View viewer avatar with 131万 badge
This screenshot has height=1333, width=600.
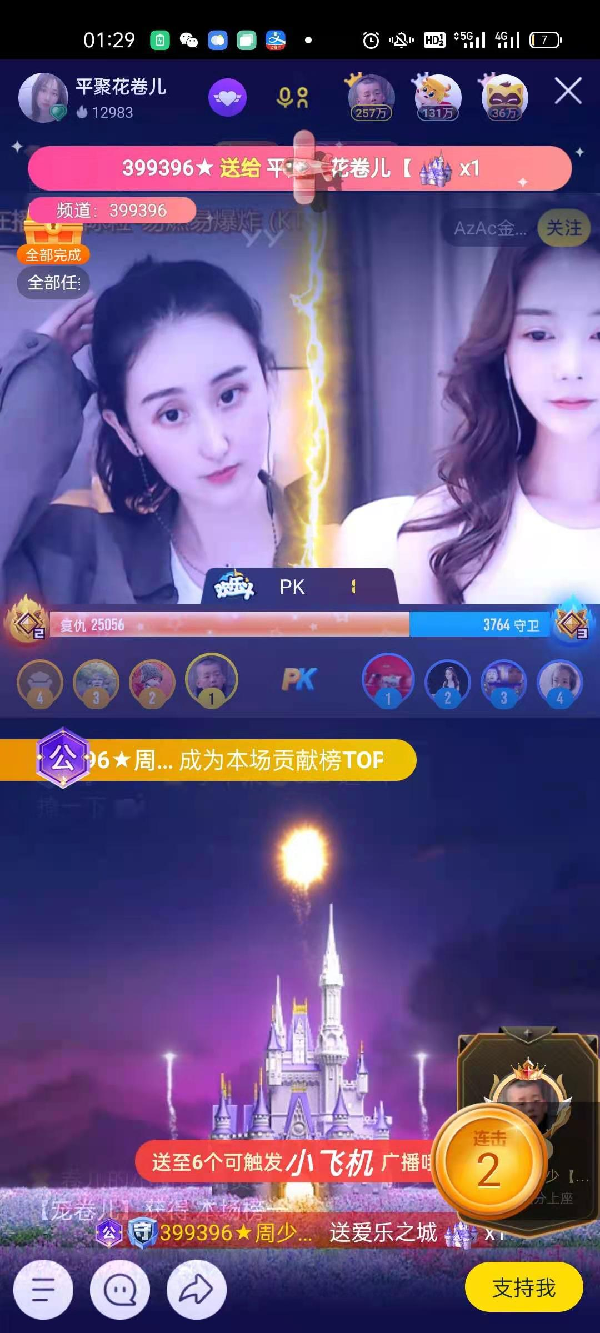pos(437,96)
